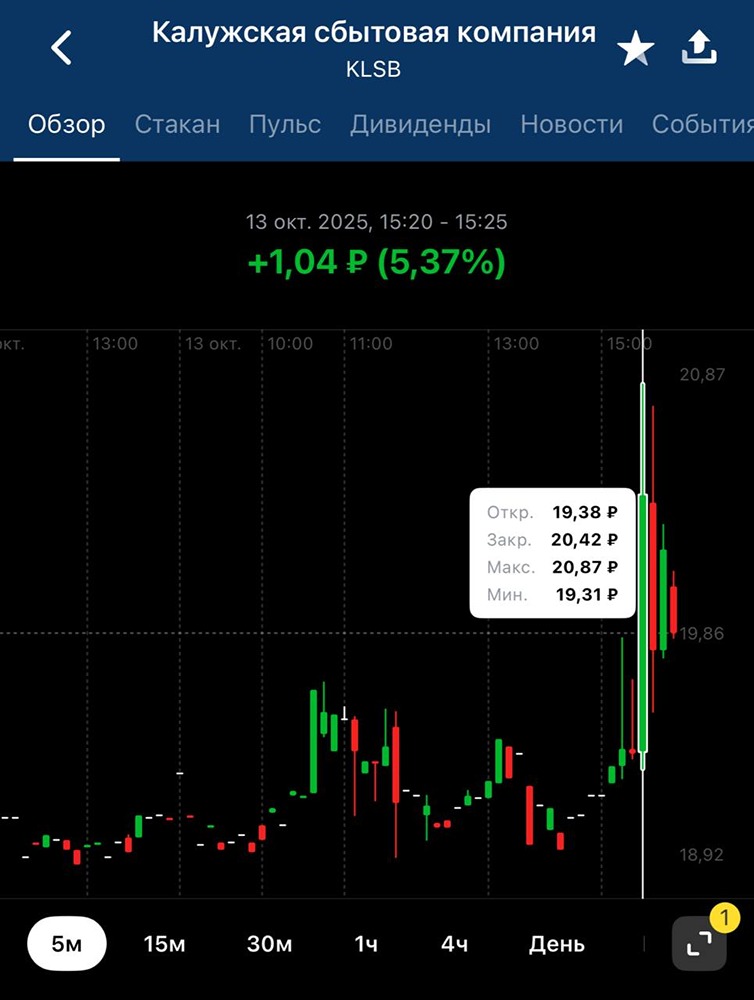Select the События tab
754x1000 pixels.
(702, 125)
